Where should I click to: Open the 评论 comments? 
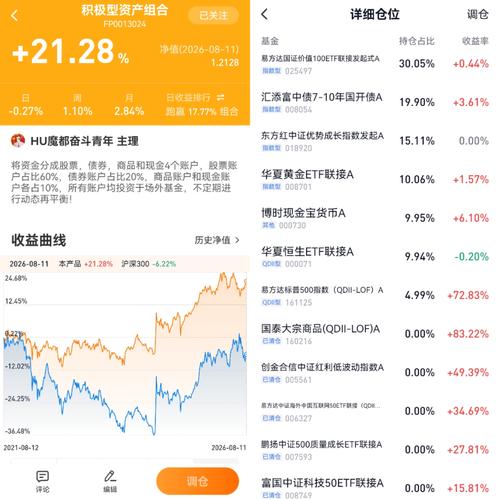(42, 481)
